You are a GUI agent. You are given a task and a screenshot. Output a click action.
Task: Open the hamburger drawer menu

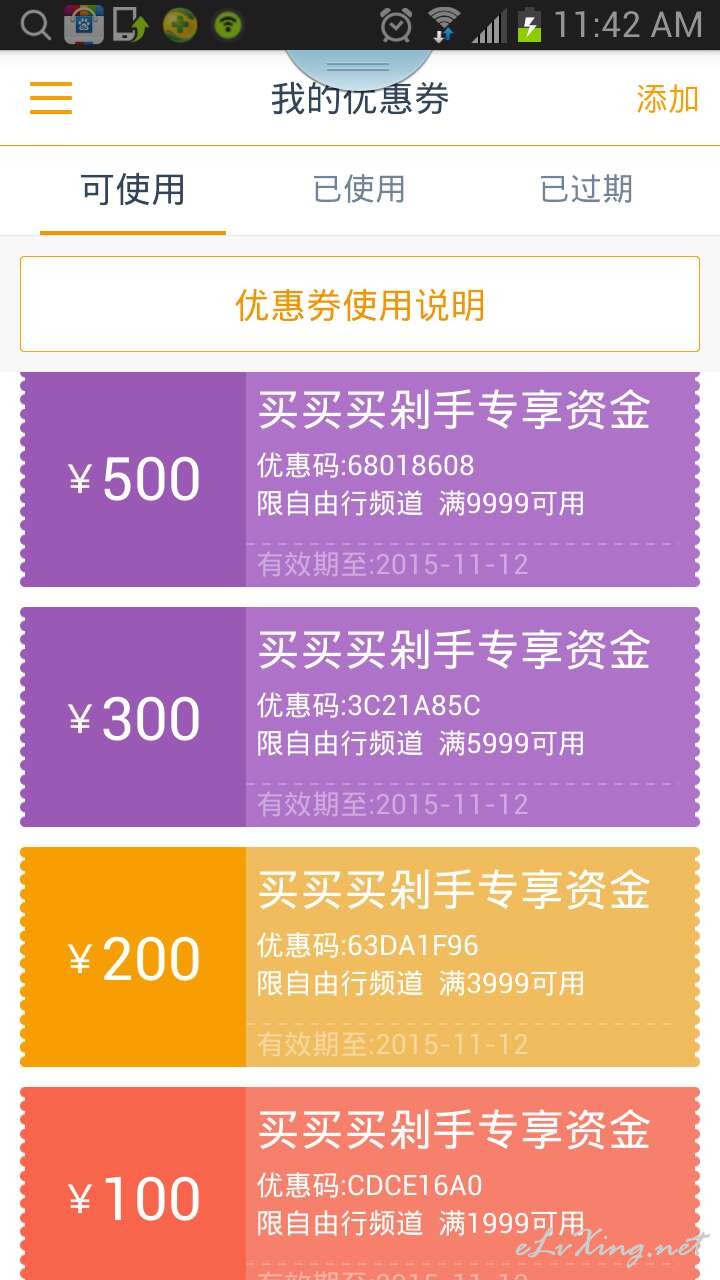[51, 98]
